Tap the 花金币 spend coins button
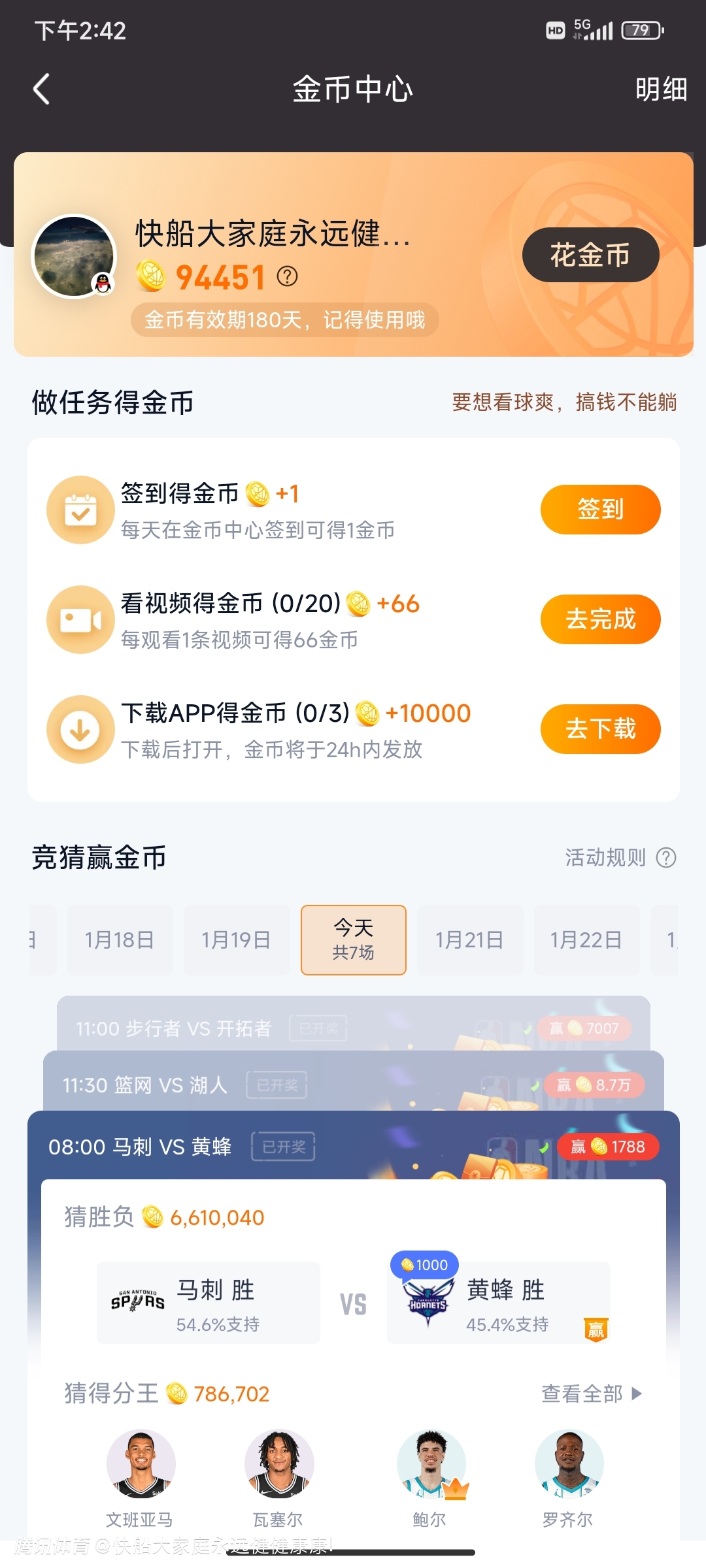The image size is (706, 1568). coord(590,255)
